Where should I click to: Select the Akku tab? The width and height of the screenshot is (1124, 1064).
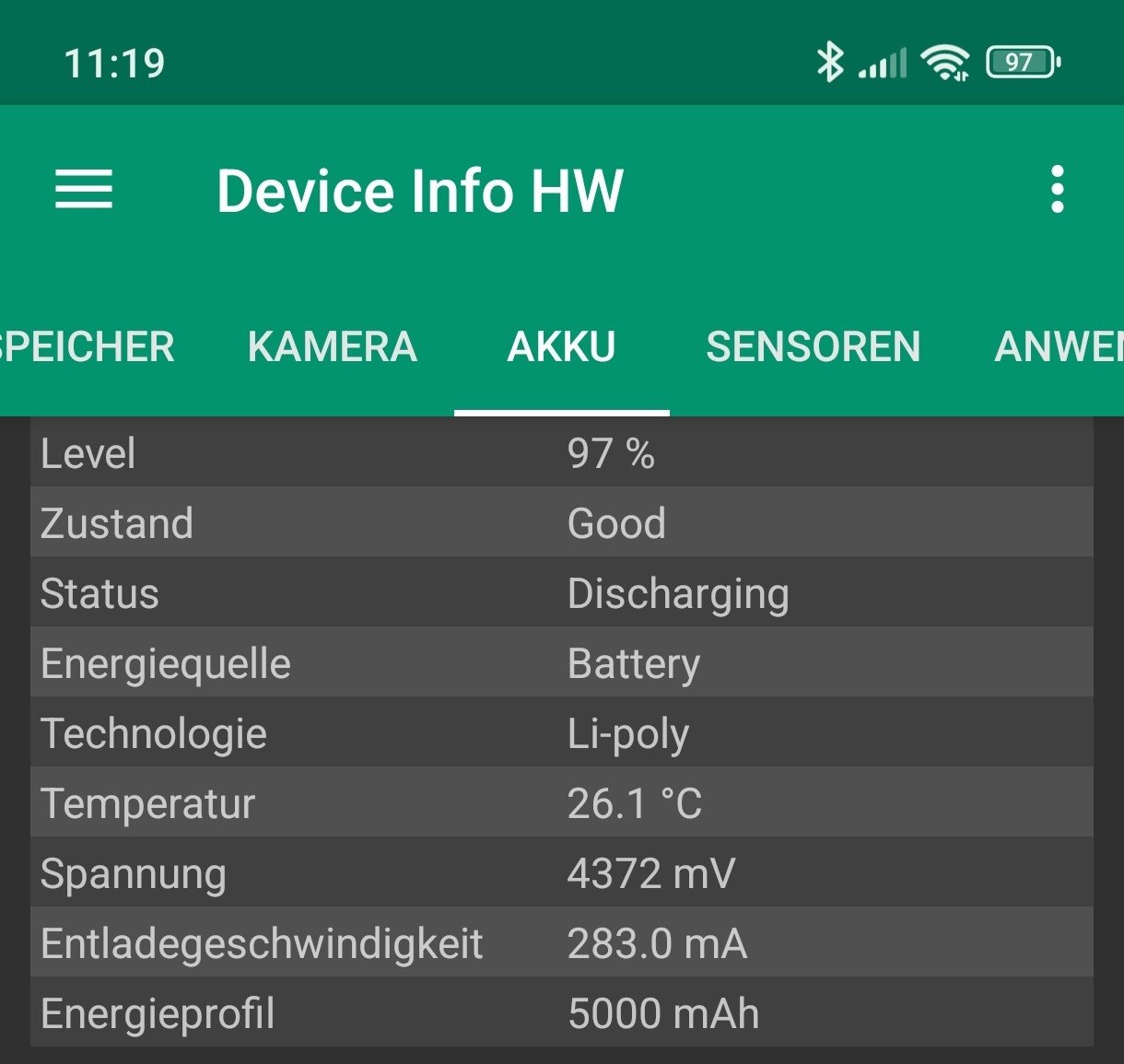click(x=561, y=347)
